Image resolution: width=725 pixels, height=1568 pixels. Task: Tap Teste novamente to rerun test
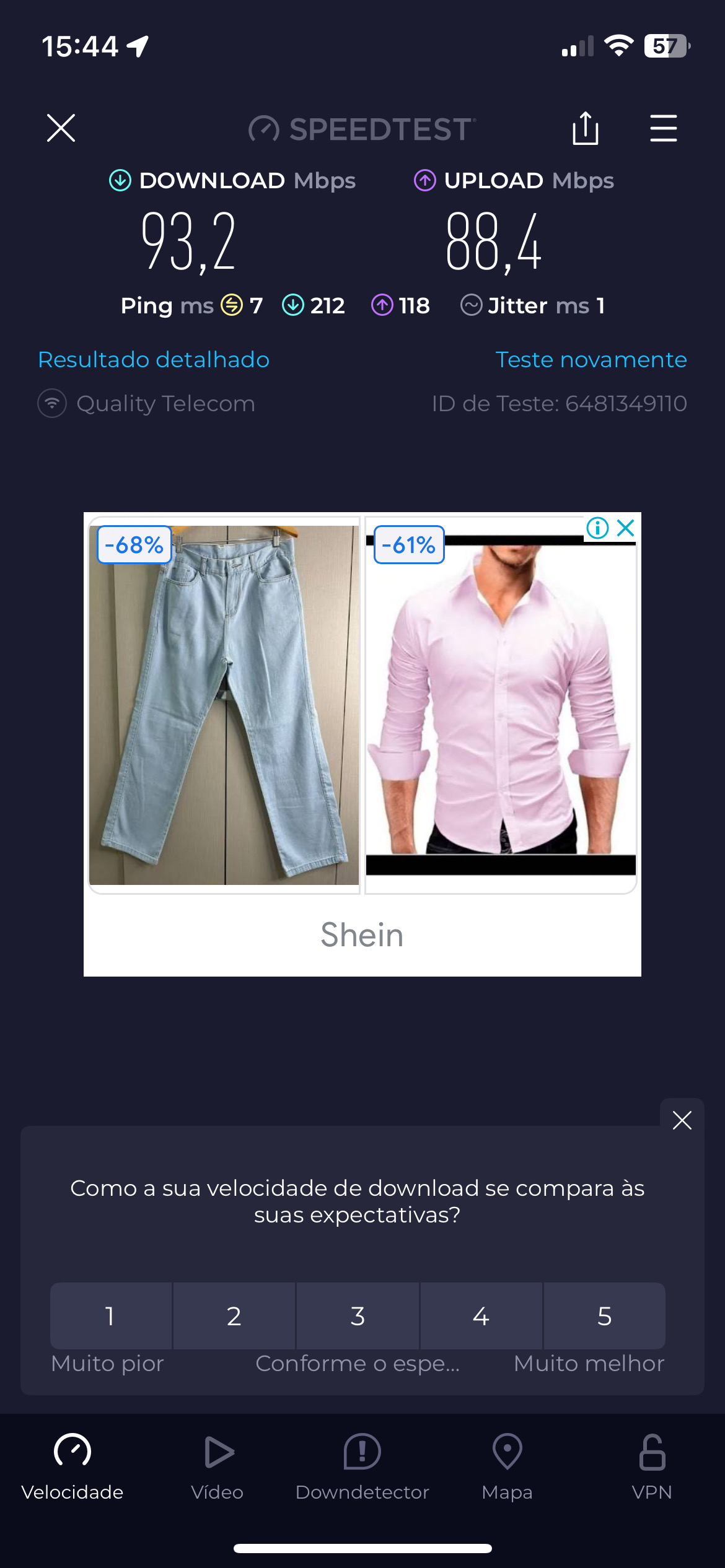pyautogui.click(x=591, y=360)
